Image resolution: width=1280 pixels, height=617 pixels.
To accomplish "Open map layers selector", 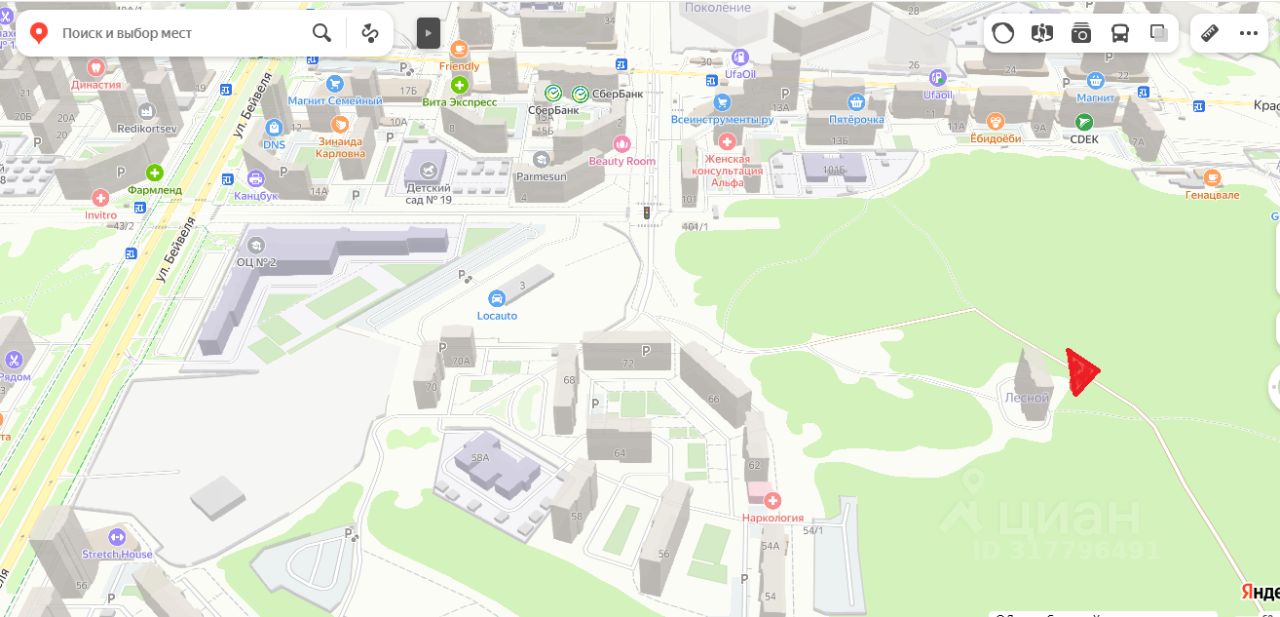I will pos(1159,33).
